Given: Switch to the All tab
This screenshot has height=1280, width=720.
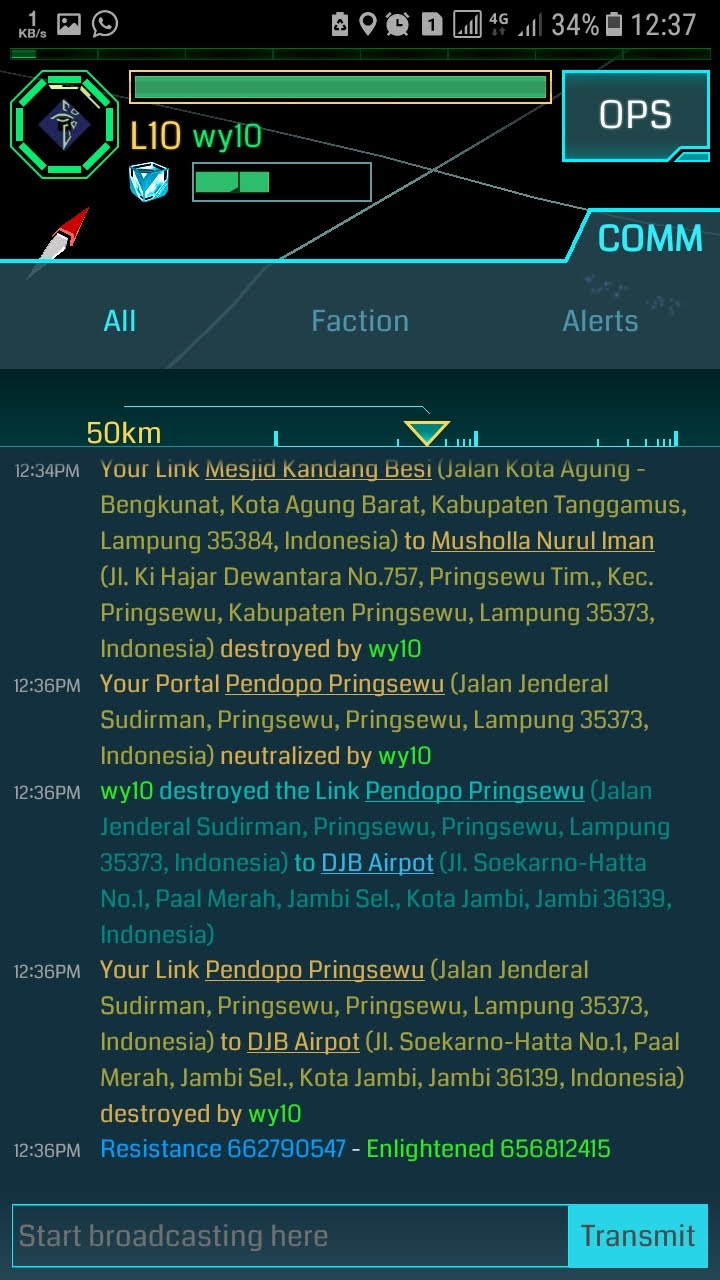Looking at the screenshot, I should point(119,321).
